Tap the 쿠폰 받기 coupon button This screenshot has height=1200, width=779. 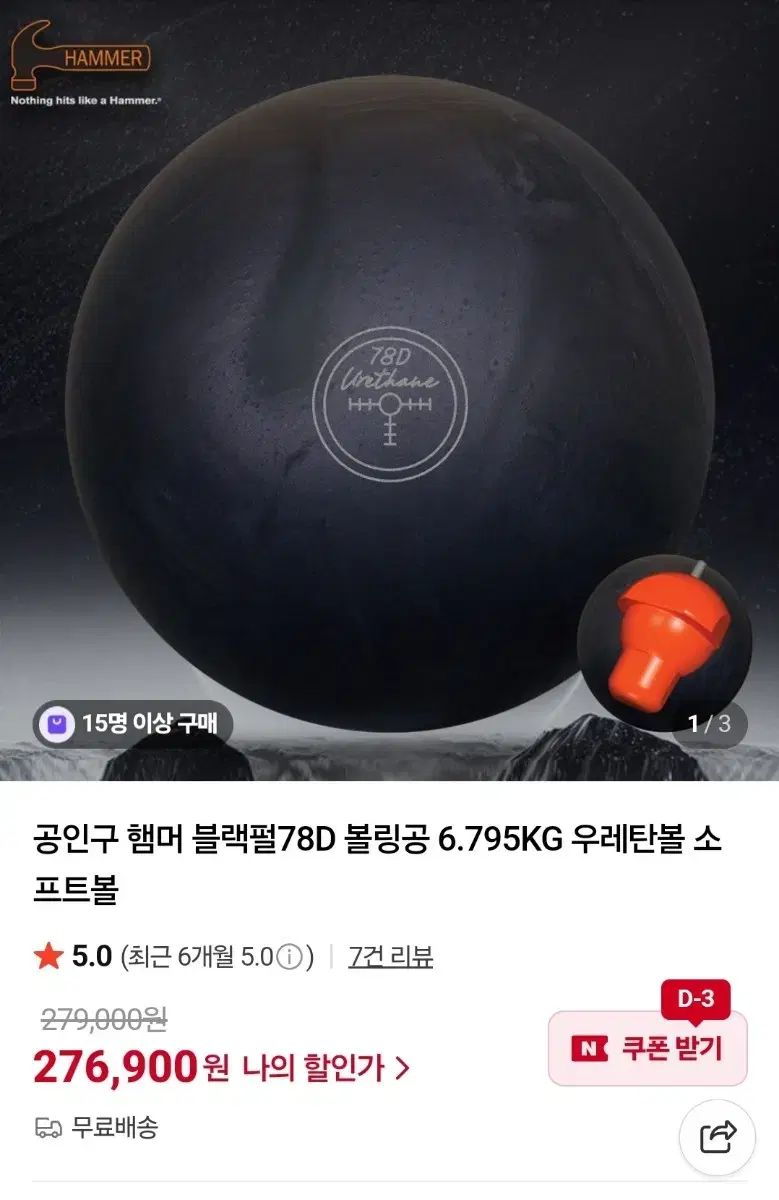tap(647, 1048)
